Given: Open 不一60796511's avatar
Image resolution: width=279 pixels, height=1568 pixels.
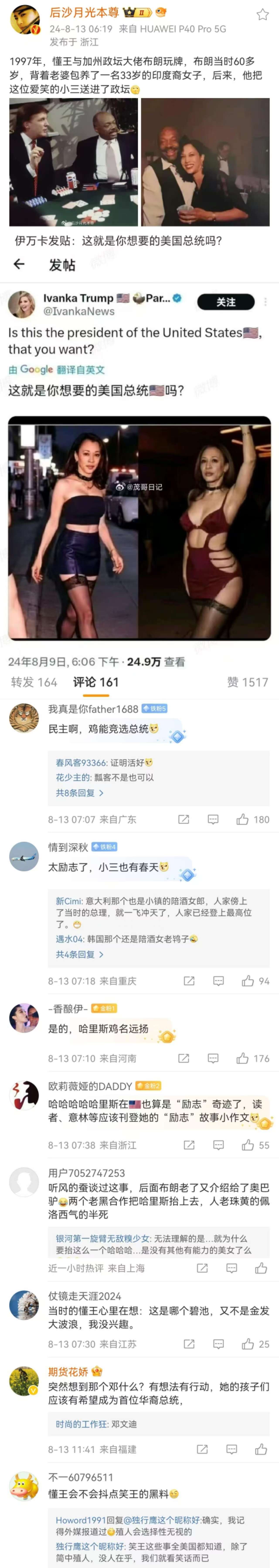Looking at the screenshot, I should point(24,1485).
